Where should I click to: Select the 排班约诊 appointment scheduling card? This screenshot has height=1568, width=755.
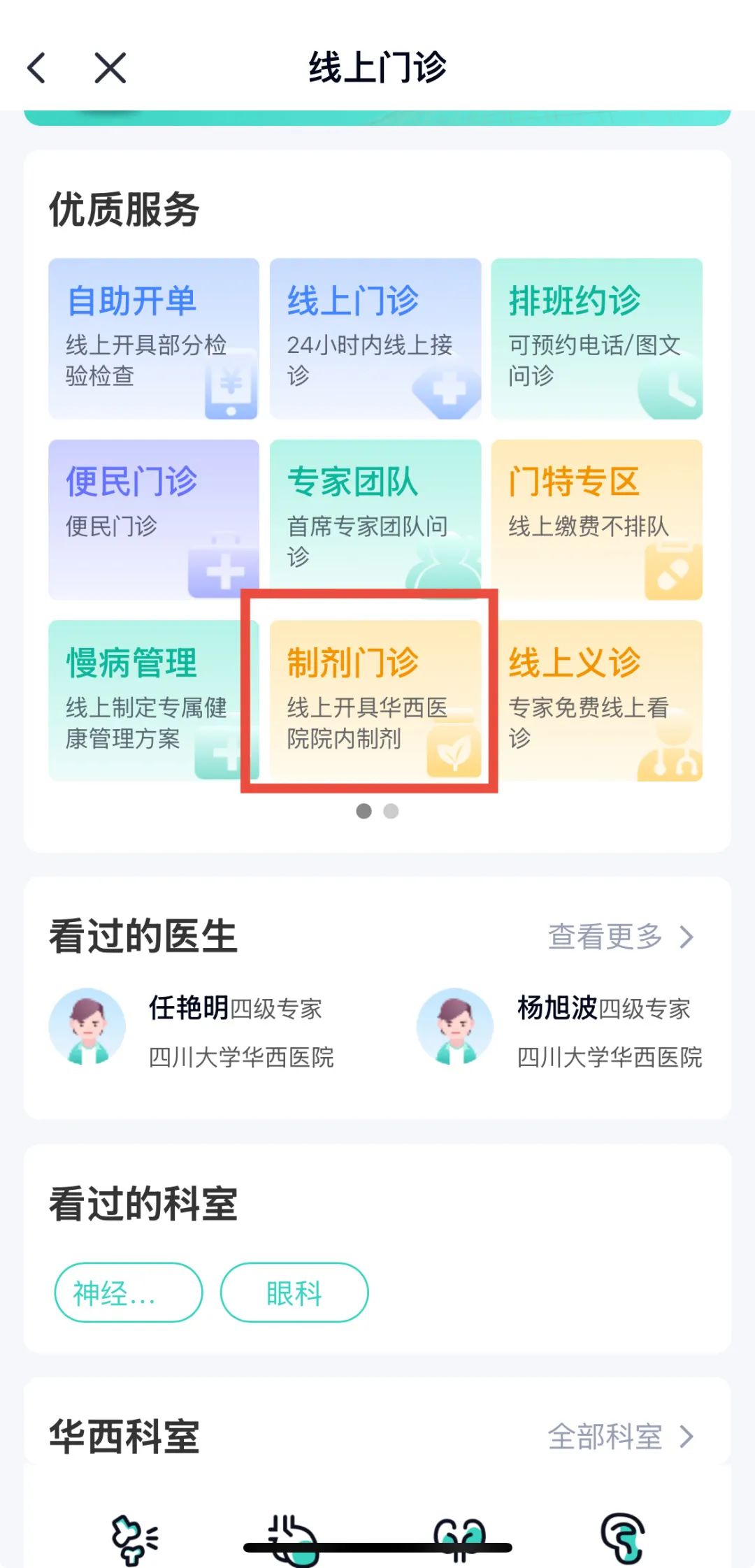(598, 338)
